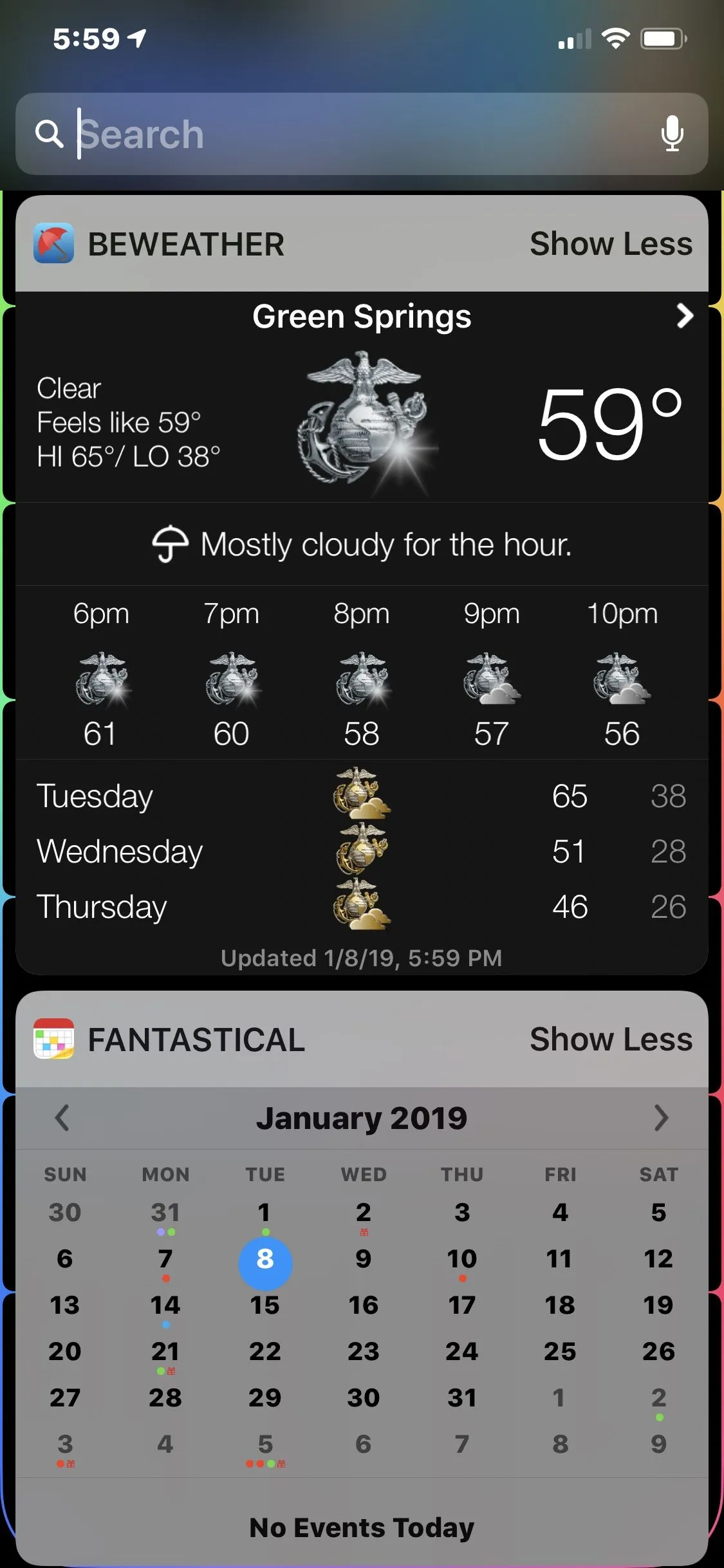Viewport: 724px width, 1568px height.
Task: Open January 25 in the calendar
Action: point(560,1352)
